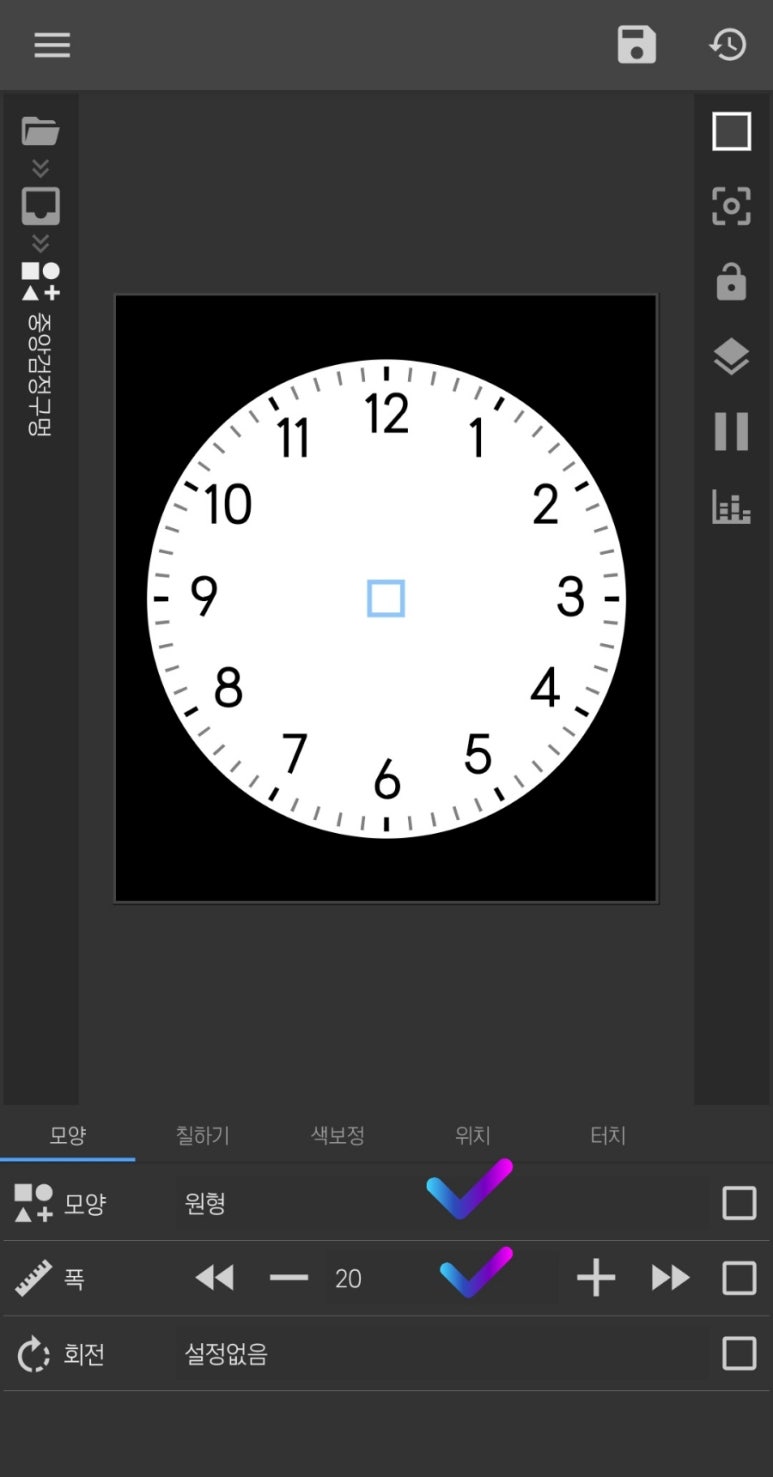Viewport: 773px width, 1477px height.
Task: Switch to the 색보정 tab
Action: 338,1136
